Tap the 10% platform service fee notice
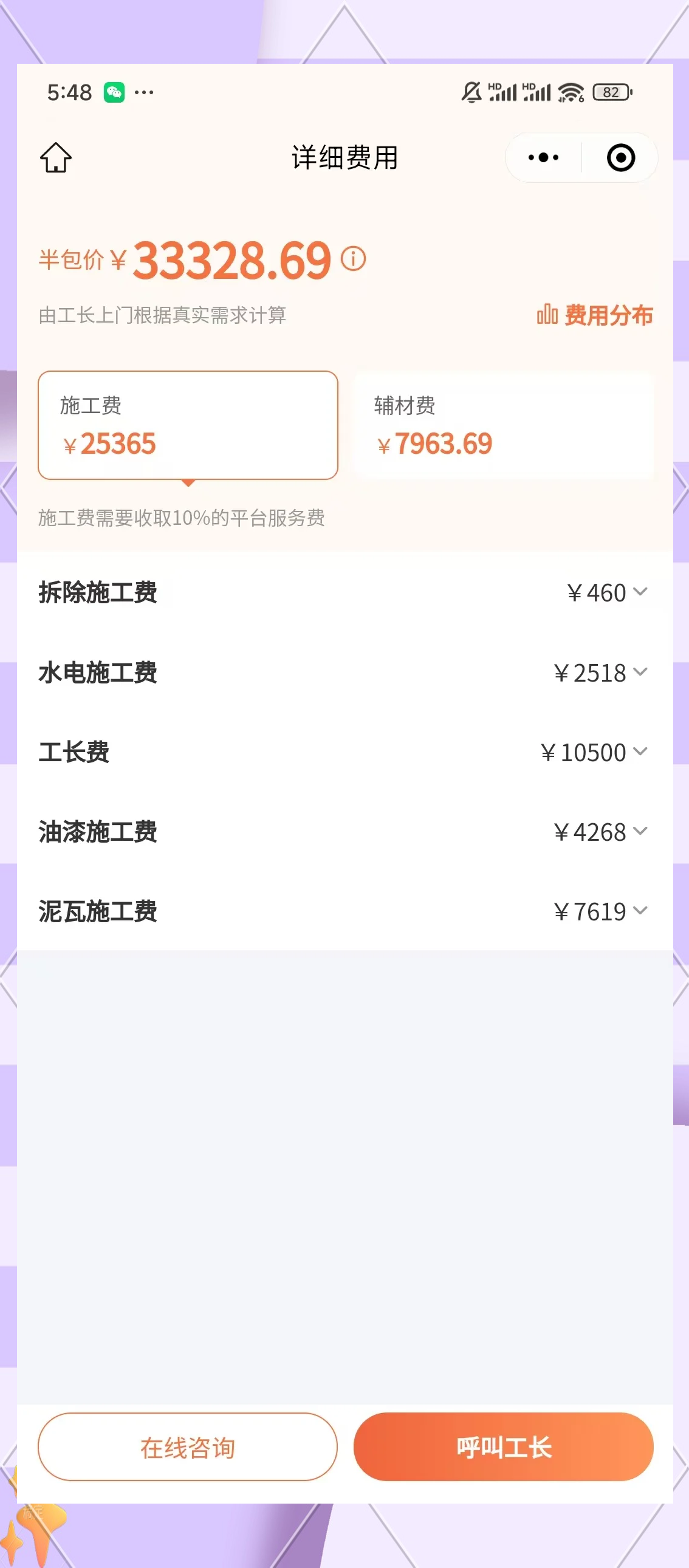Viewport: 689px width, 1568px height. [x=182, y=519]
